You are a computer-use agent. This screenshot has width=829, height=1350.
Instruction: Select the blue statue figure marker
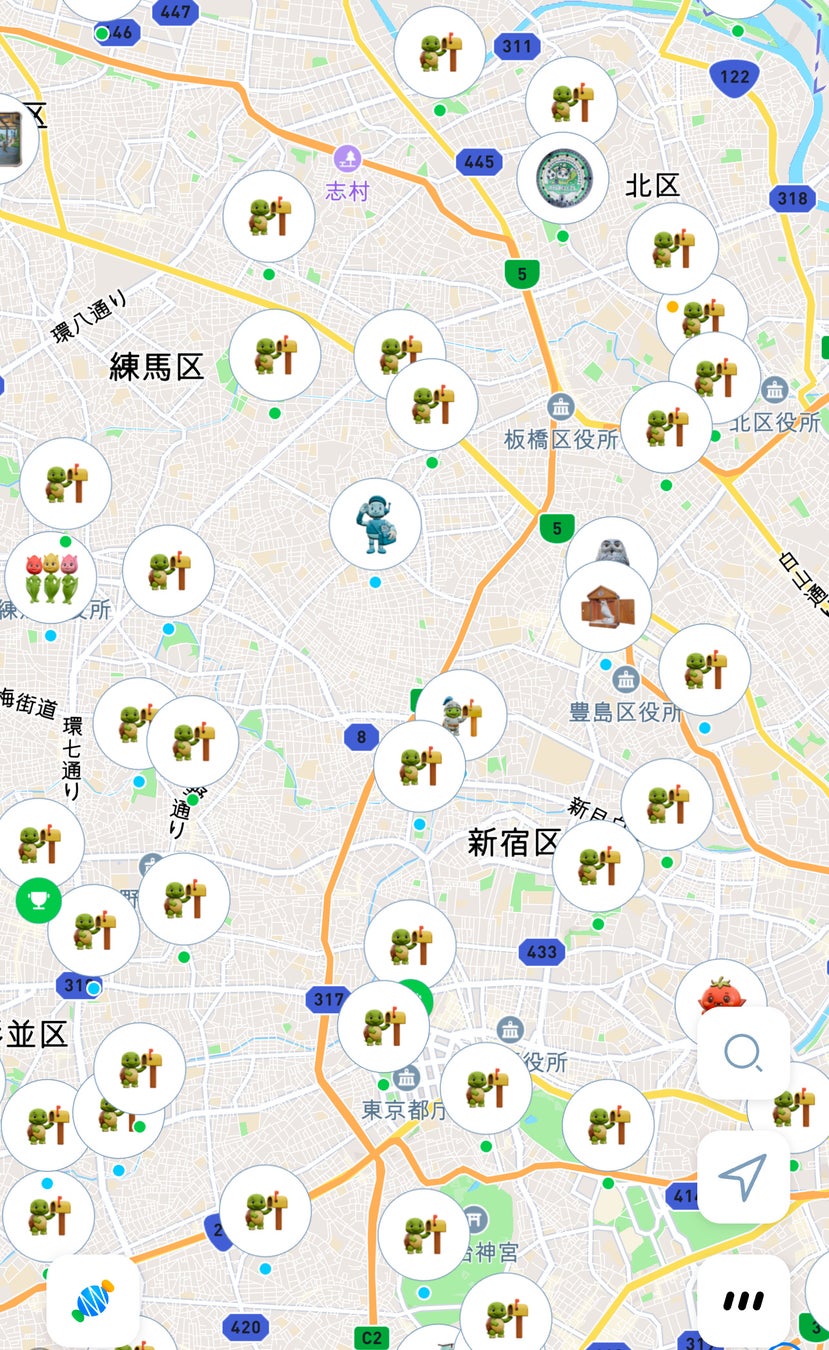(375, 524)
